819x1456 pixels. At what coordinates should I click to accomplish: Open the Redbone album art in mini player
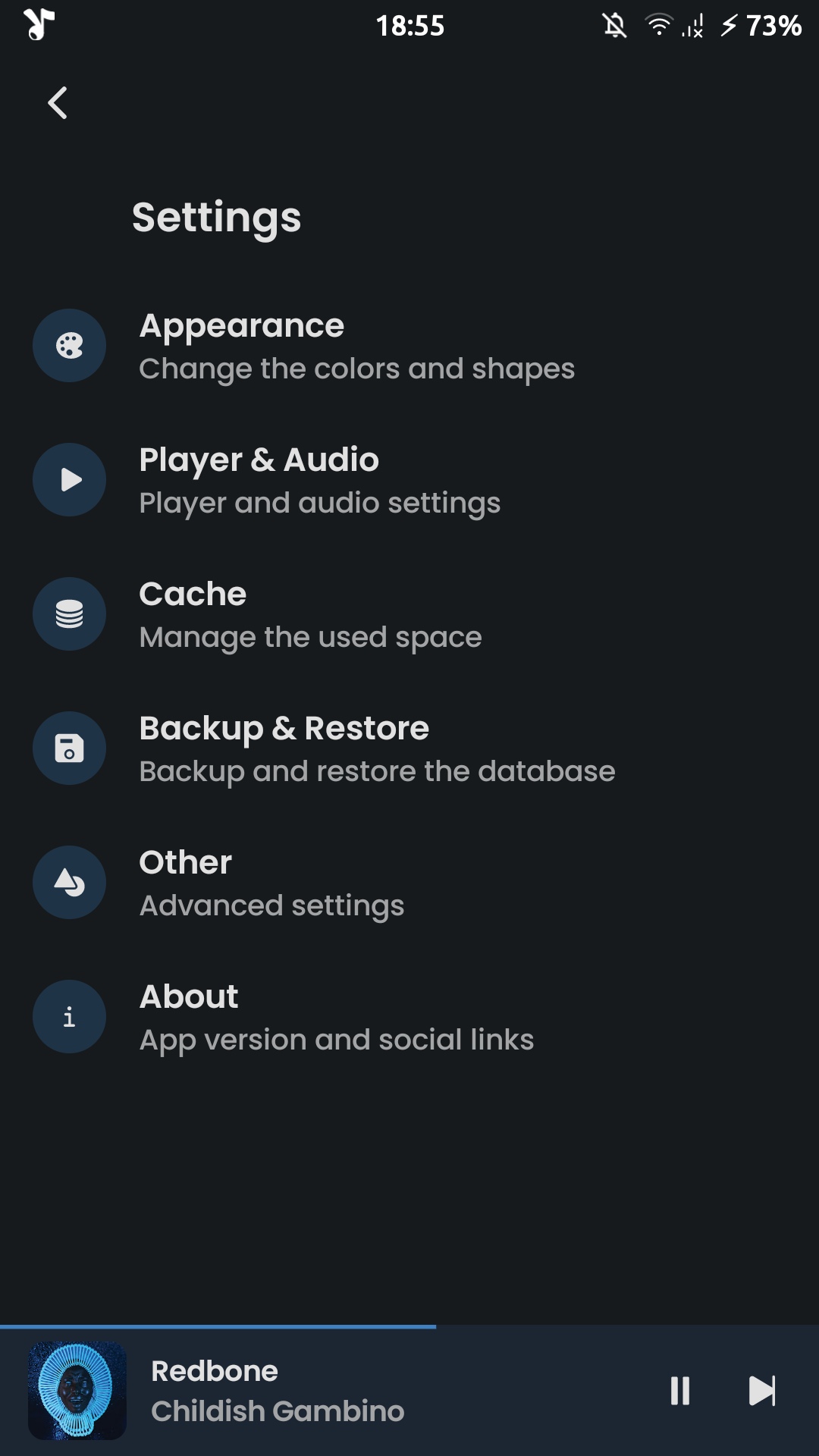77,1391
